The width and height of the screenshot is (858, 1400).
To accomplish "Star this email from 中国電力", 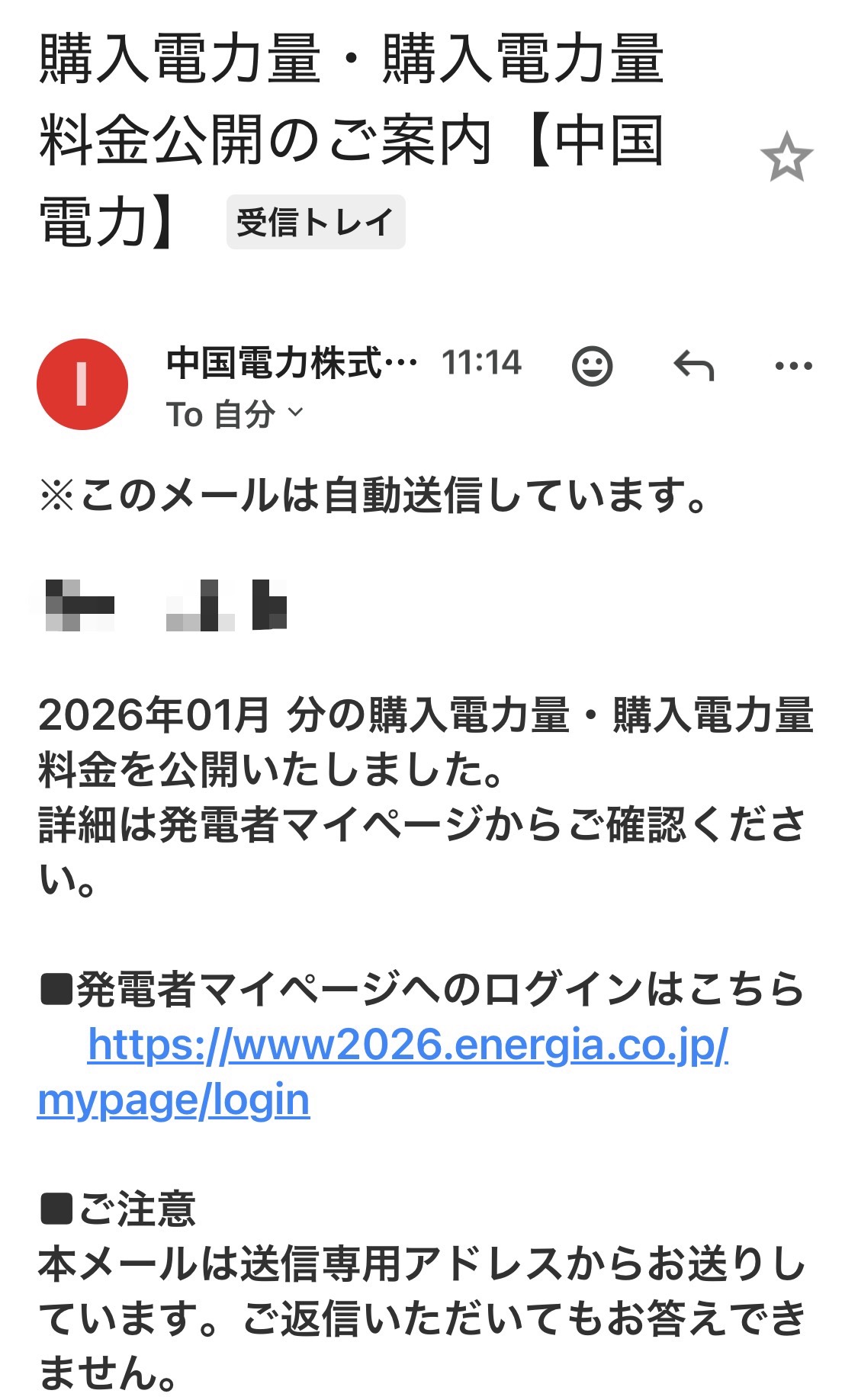I will click(x=786, y=157).
